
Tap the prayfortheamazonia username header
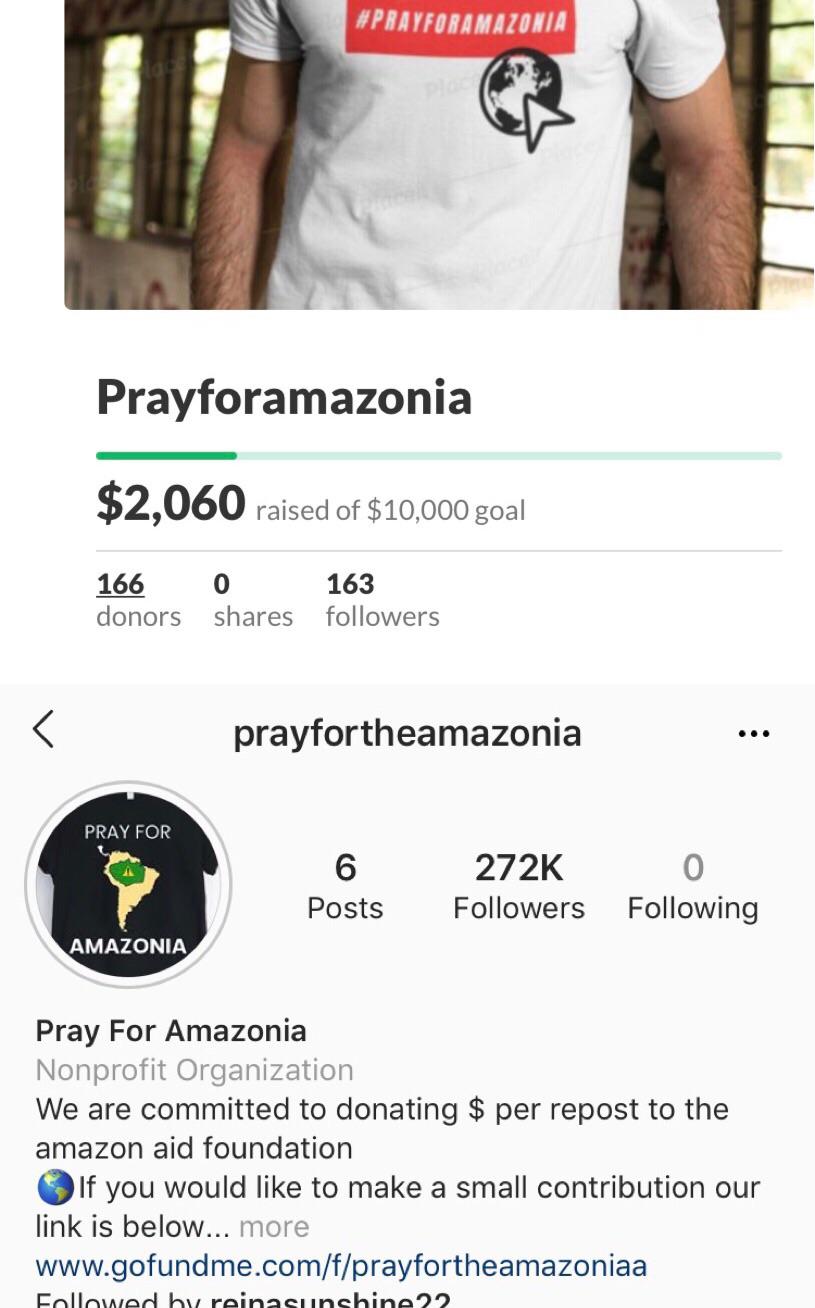click(406, 731)
